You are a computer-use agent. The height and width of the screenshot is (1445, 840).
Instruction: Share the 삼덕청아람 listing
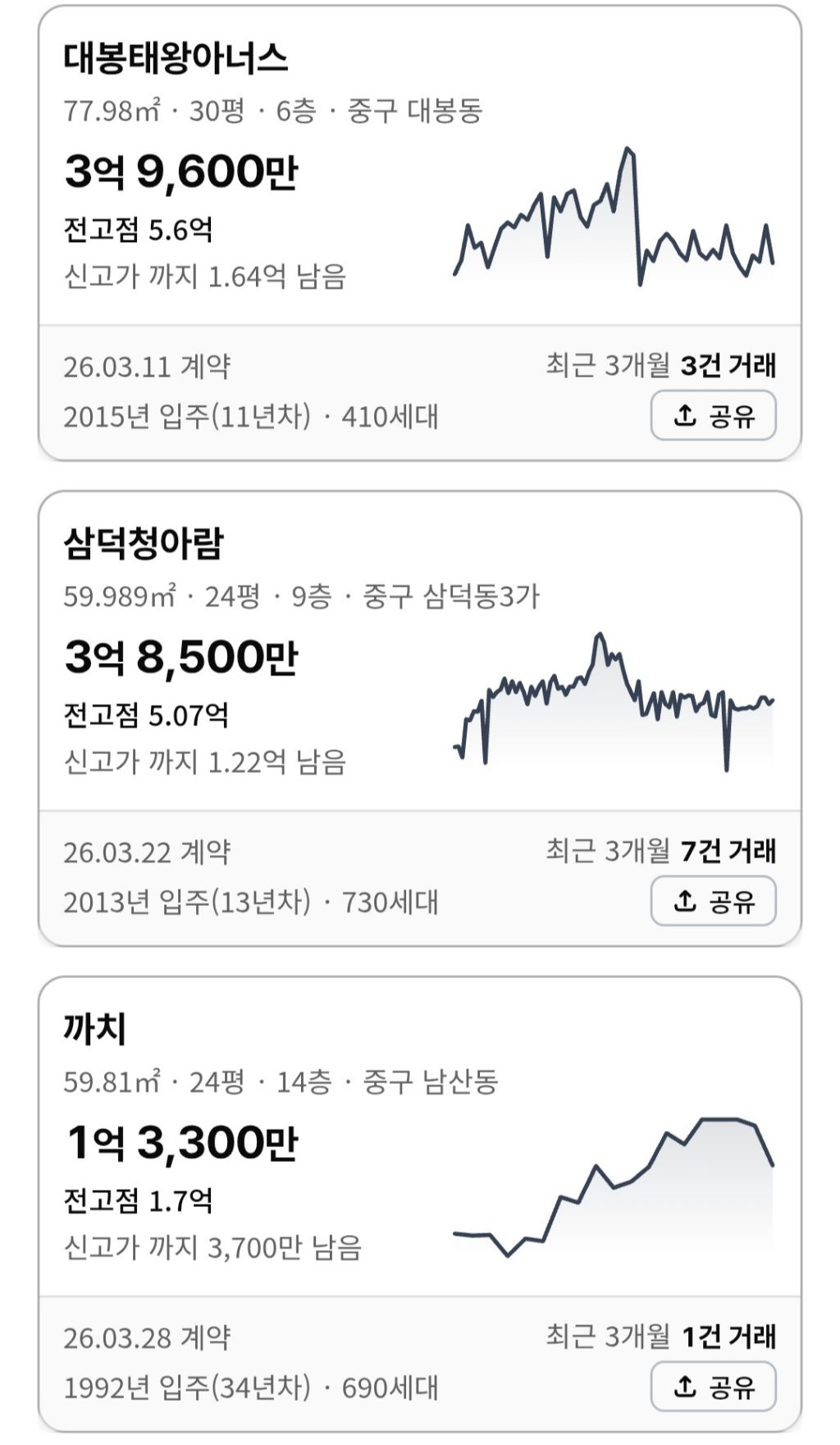point(713,901)
